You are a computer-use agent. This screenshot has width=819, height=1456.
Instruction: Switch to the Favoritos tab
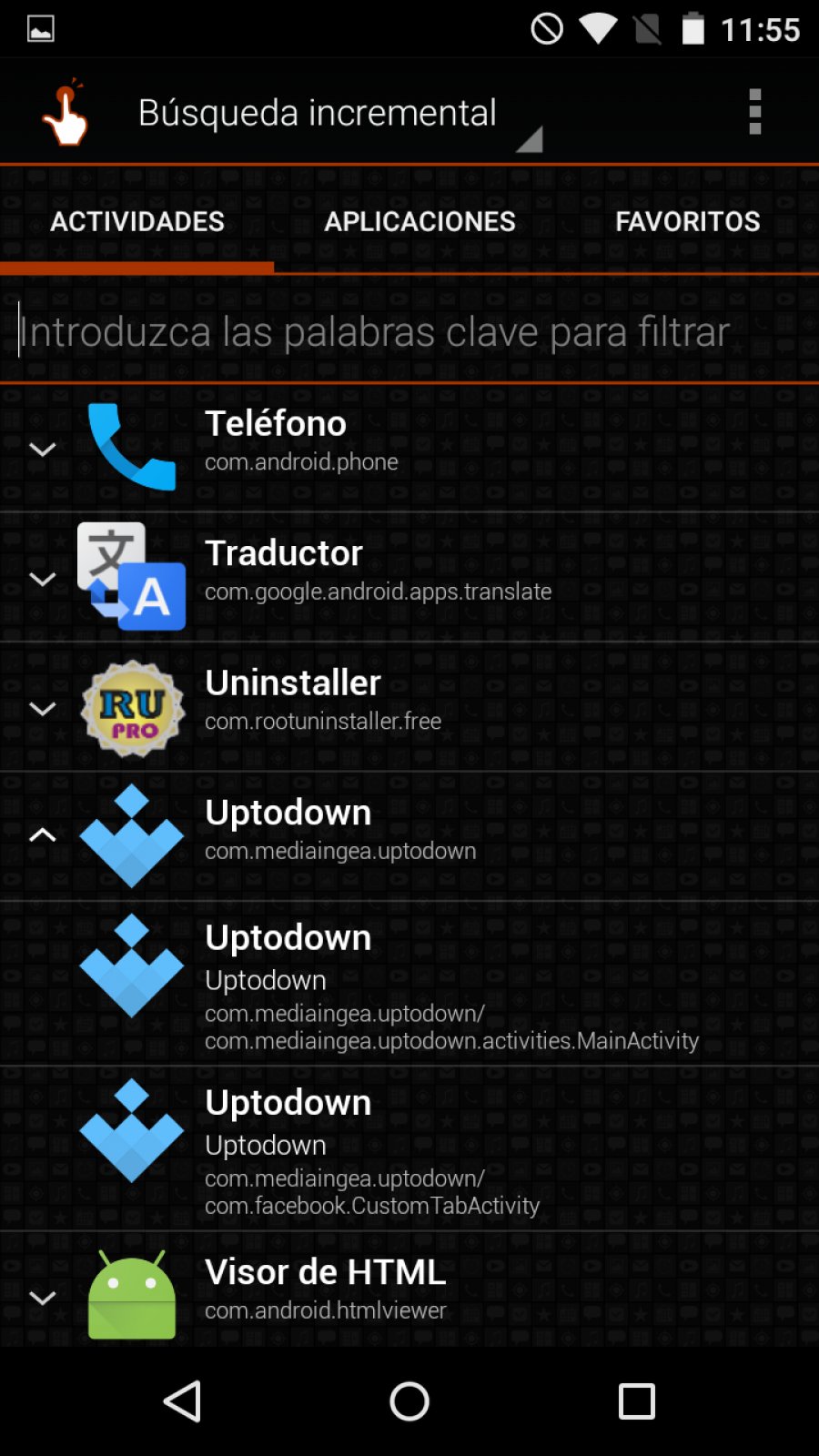click(687, 221)
